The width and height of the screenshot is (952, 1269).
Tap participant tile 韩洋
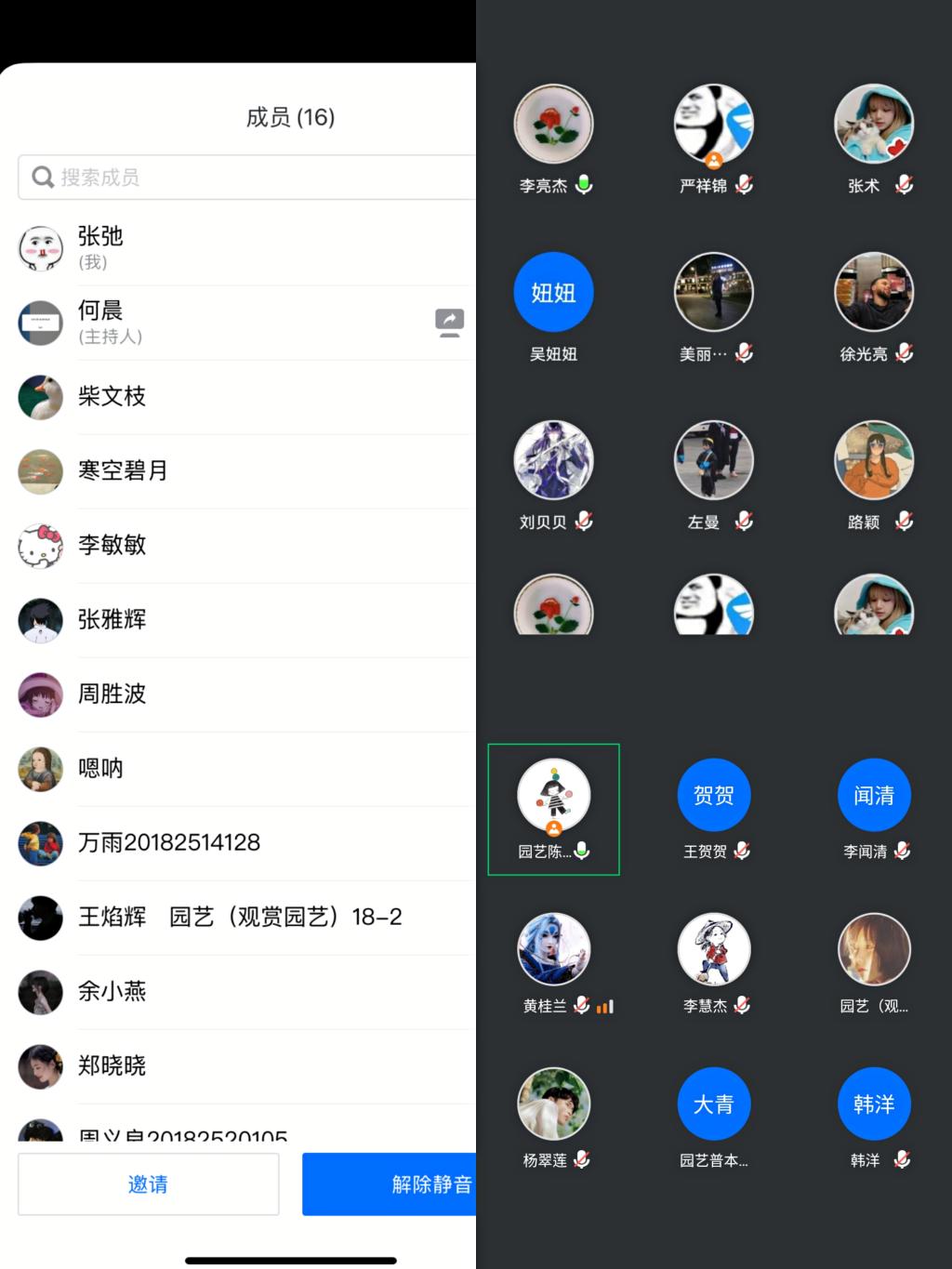coord(874,1104)
